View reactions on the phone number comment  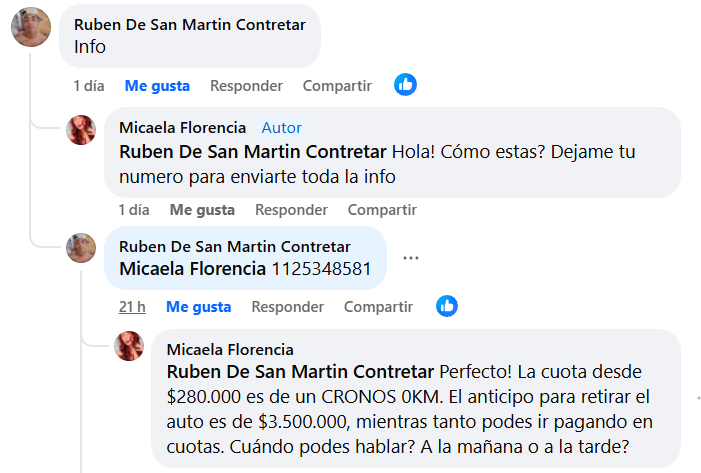[x=447, y=306]
